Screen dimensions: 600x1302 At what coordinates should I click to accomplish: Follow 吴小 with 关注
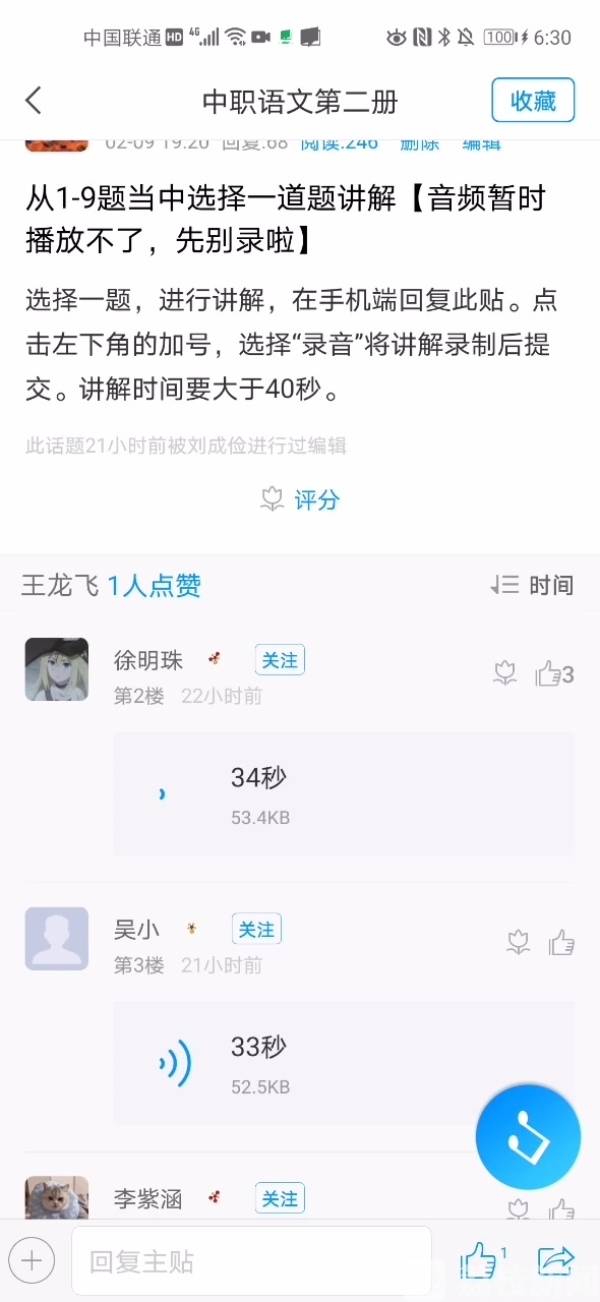256,930
